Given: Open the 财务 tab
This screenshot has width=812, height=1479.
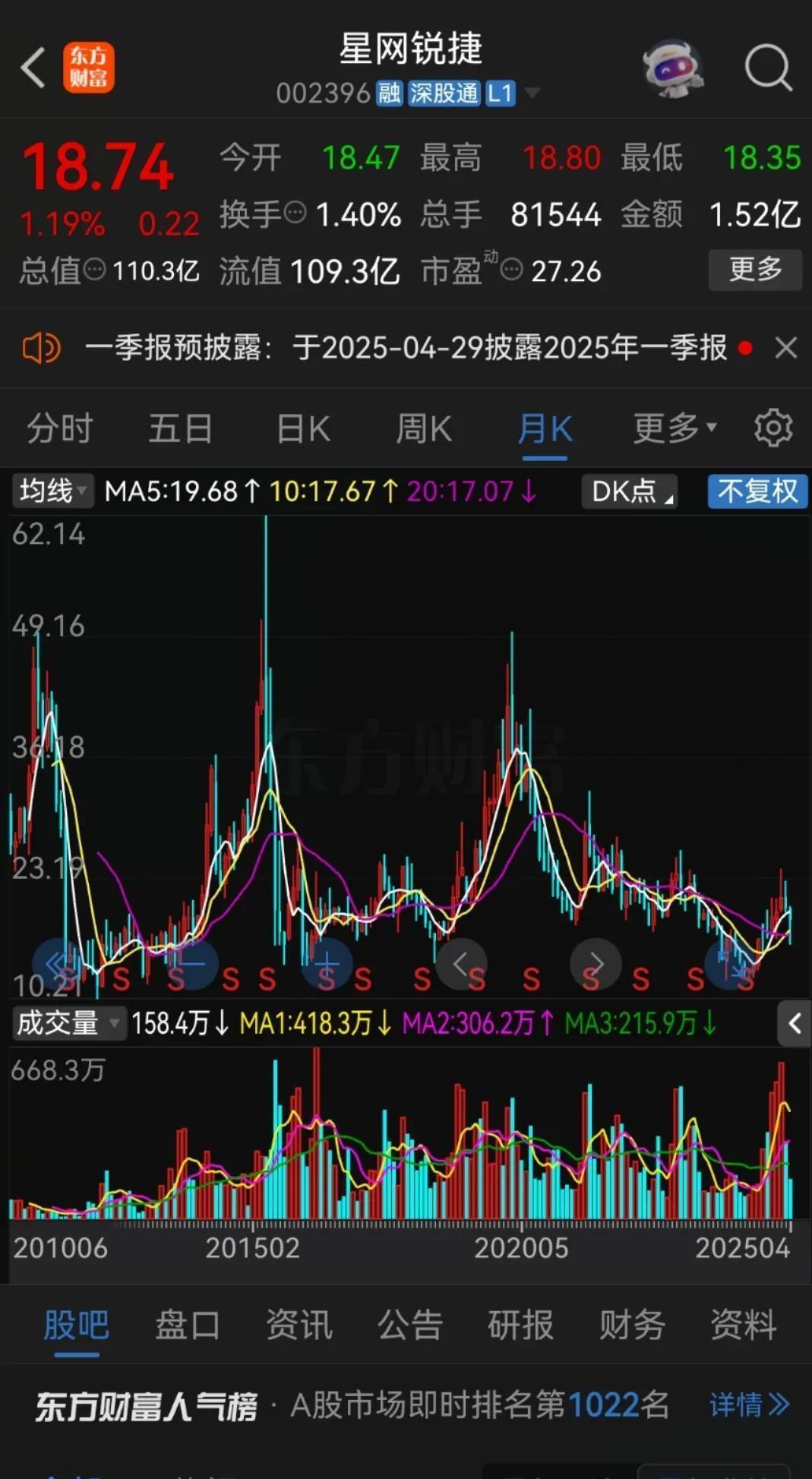Looking at the screenshot, I should tap(631, 1325).
